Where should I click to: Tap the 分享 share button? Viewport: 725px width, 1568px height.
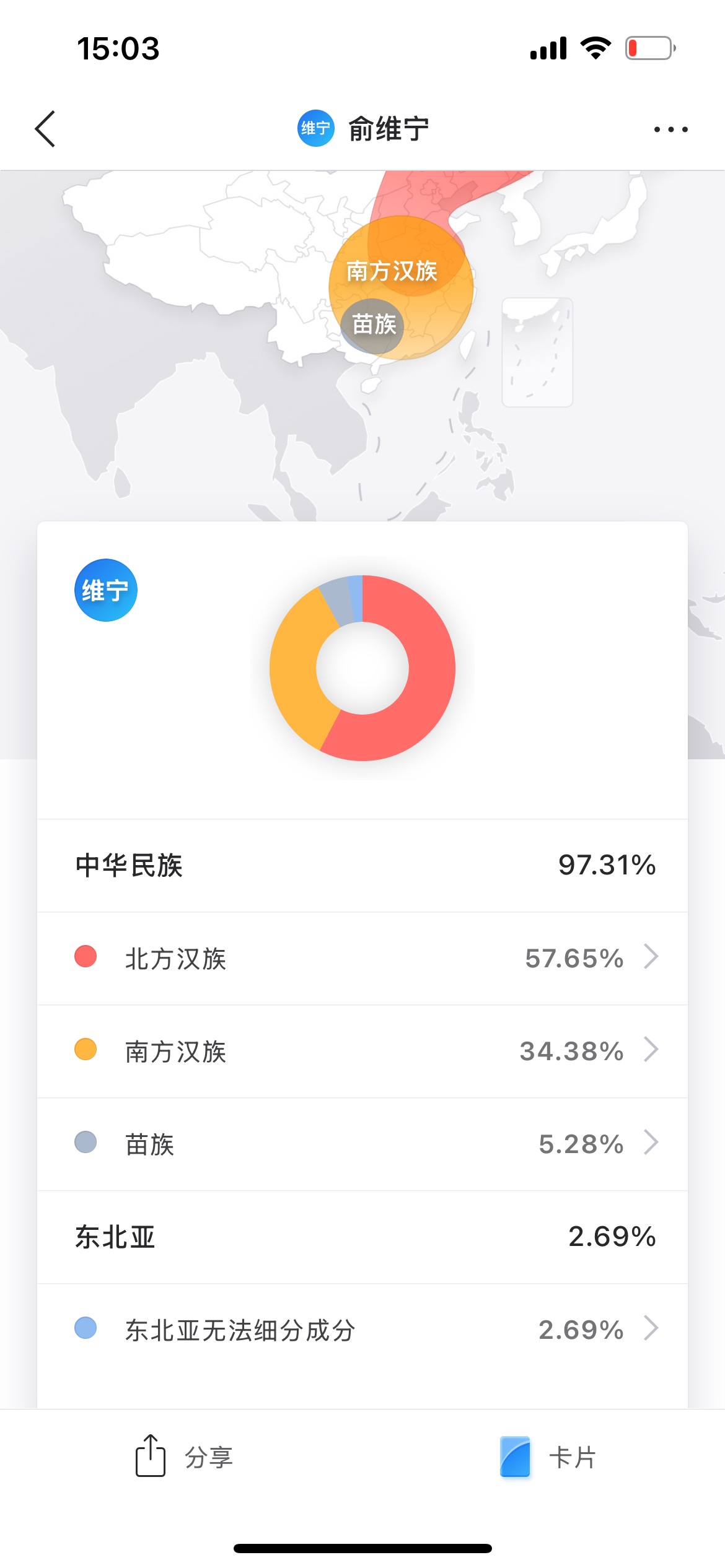click(x=183, y=1456)
